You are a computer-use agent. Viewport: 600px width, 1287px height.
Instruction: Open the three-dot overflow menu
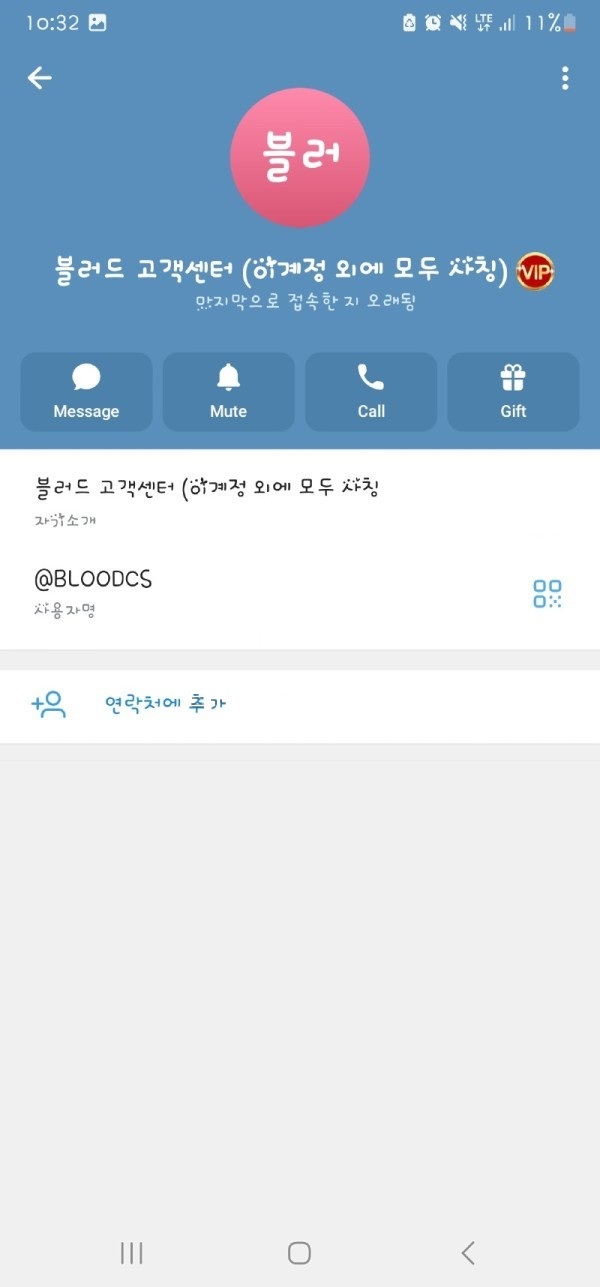pos(565,78)
